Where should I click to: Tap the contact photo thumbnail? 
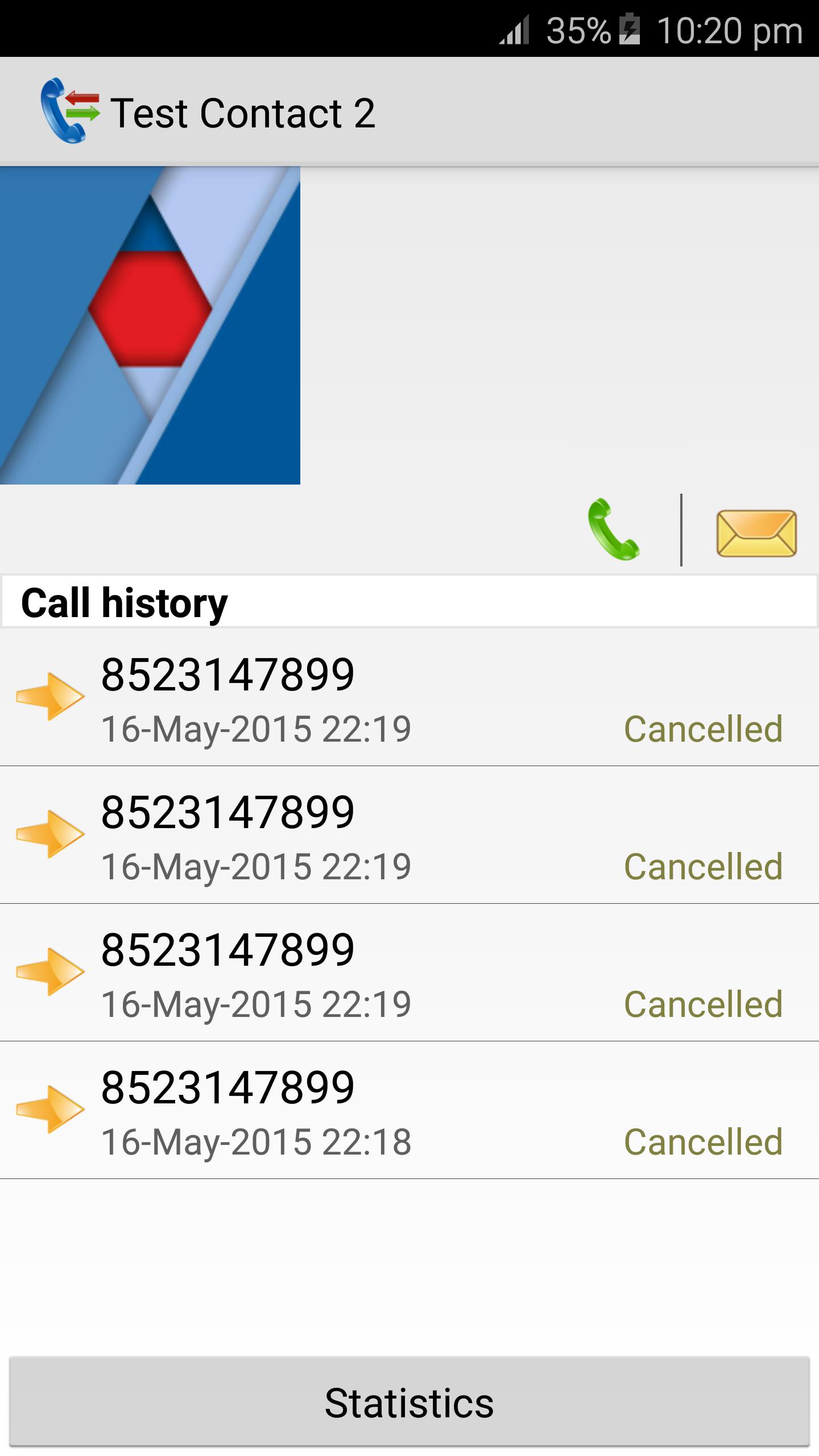tap(150, 324)
